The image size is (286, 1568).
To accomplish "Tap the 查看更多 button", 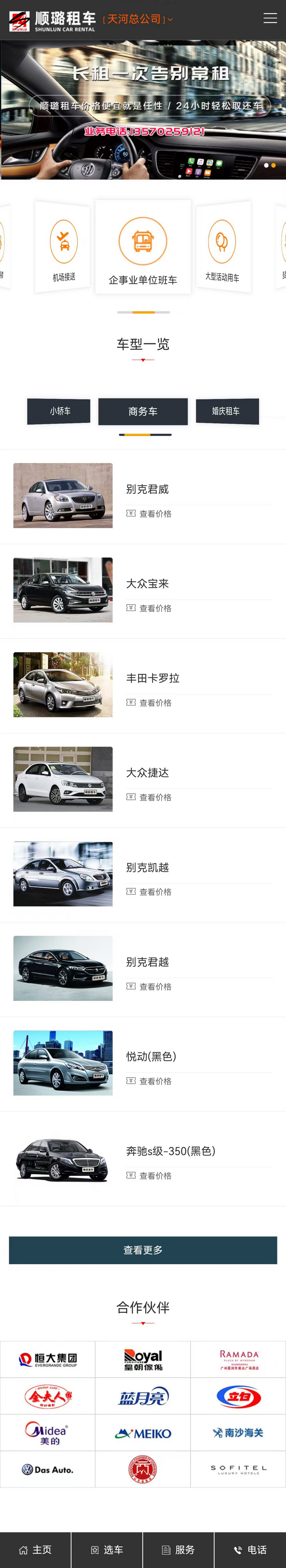I will coord(143,1250).
